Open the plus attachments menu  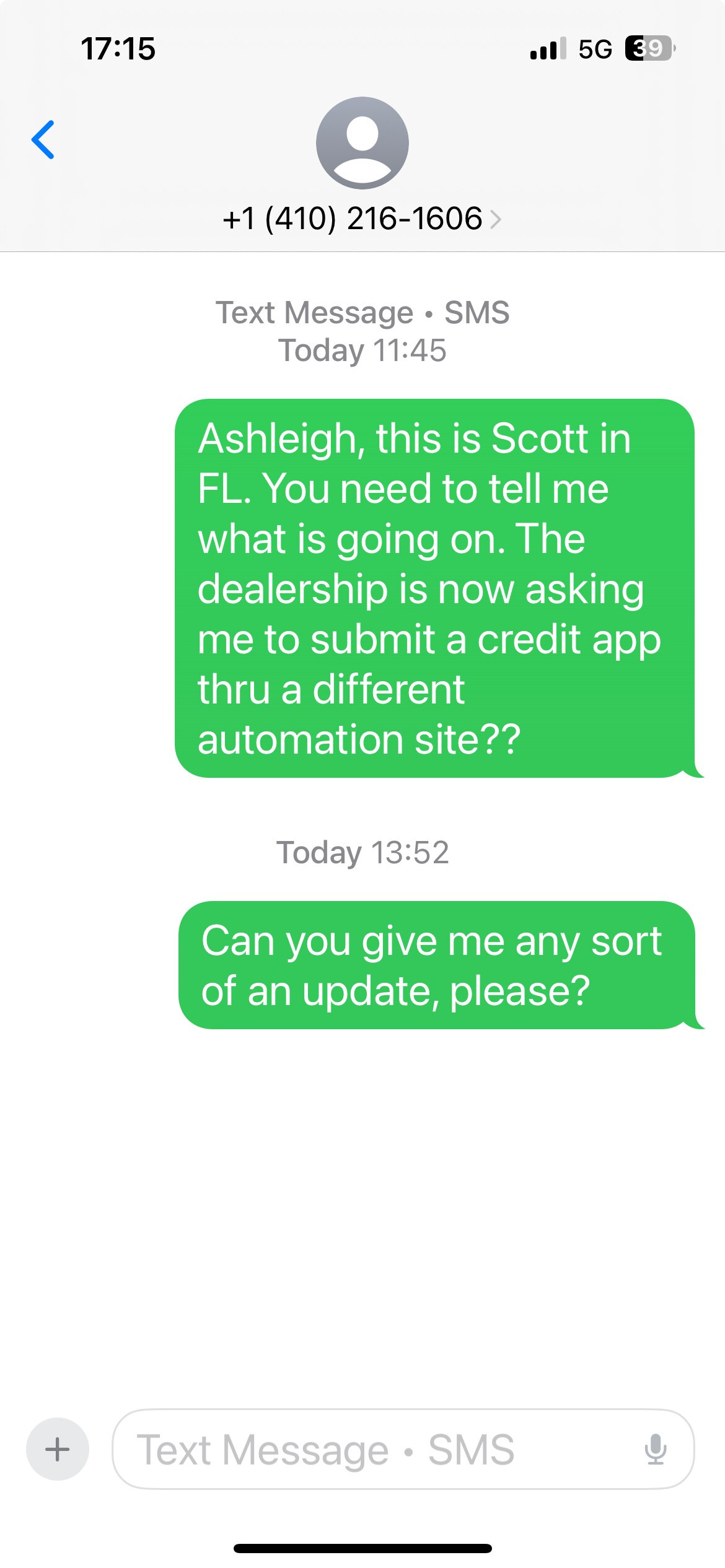58,1449
